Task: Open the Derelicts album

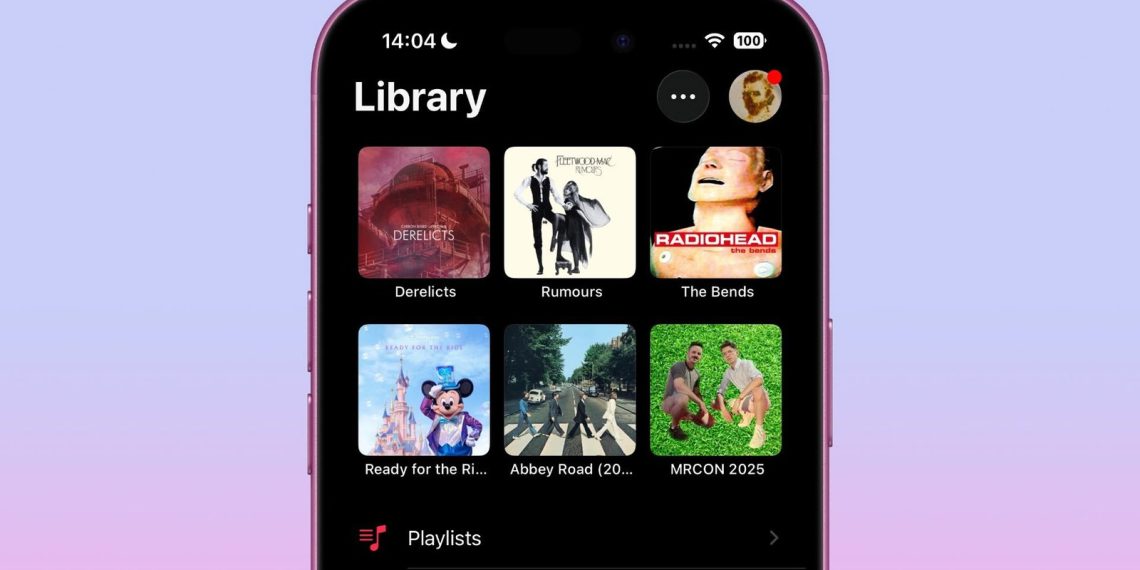Action: pos(424,212)
